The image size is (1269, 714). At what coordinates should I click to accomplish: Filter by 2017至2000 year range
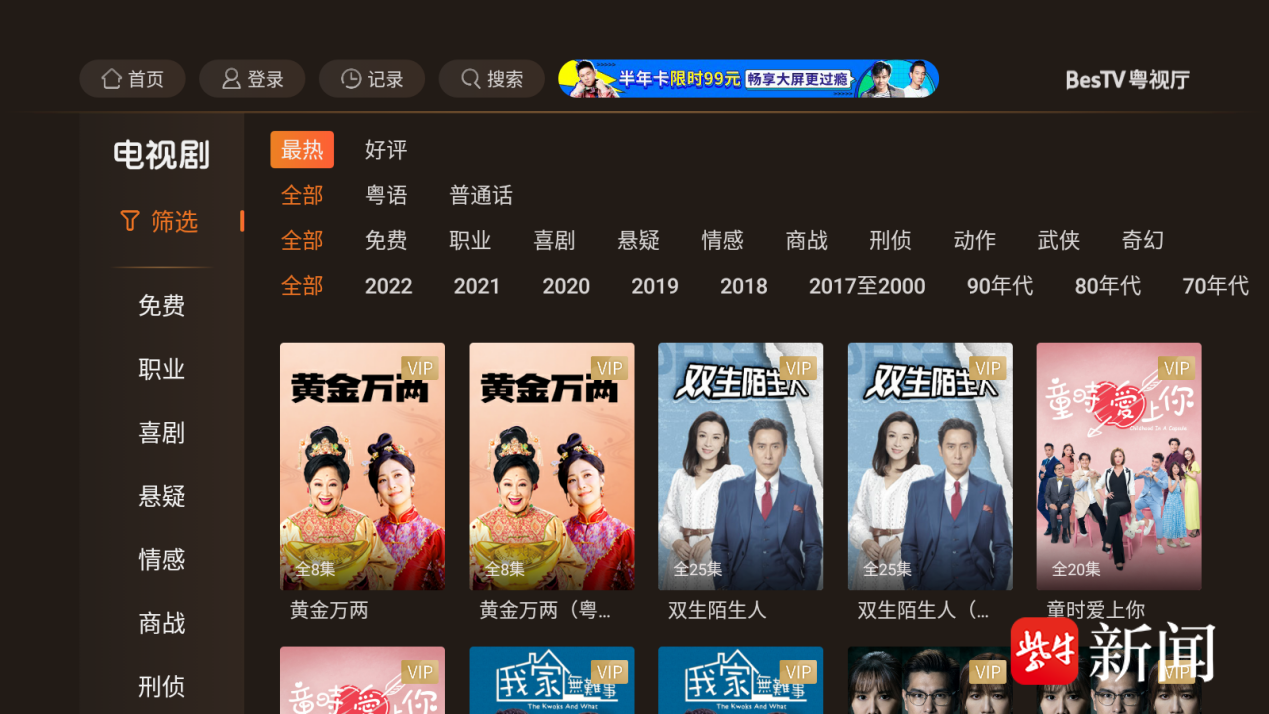pos(866,286)
